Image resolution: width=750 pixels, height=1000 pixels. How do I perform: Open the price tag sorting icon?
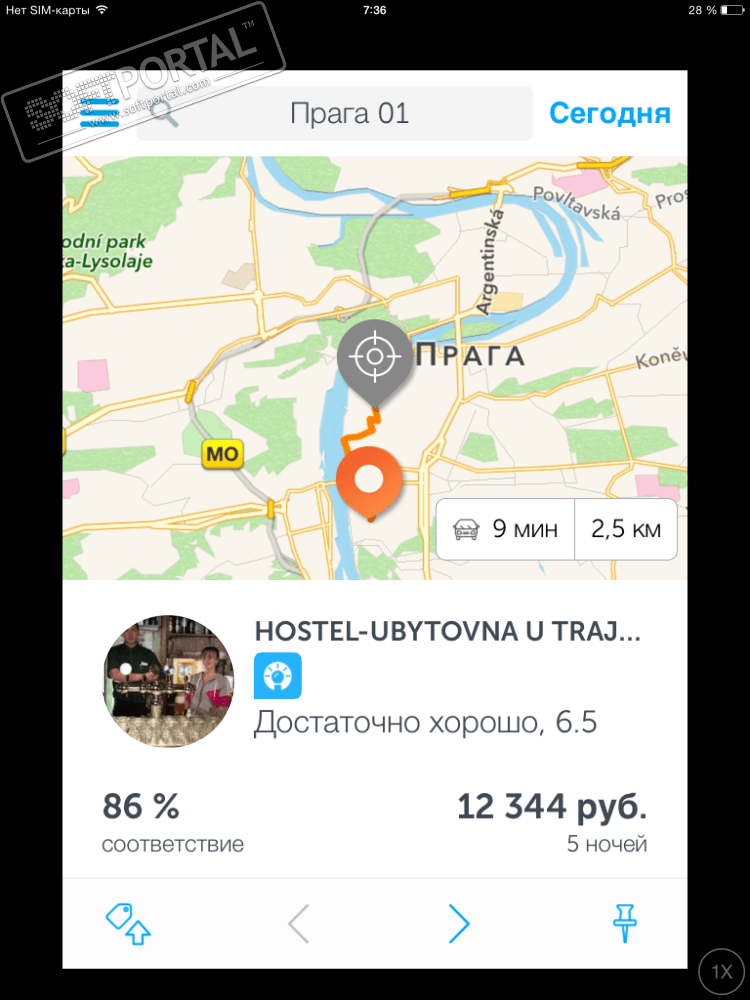click(128, 924)
